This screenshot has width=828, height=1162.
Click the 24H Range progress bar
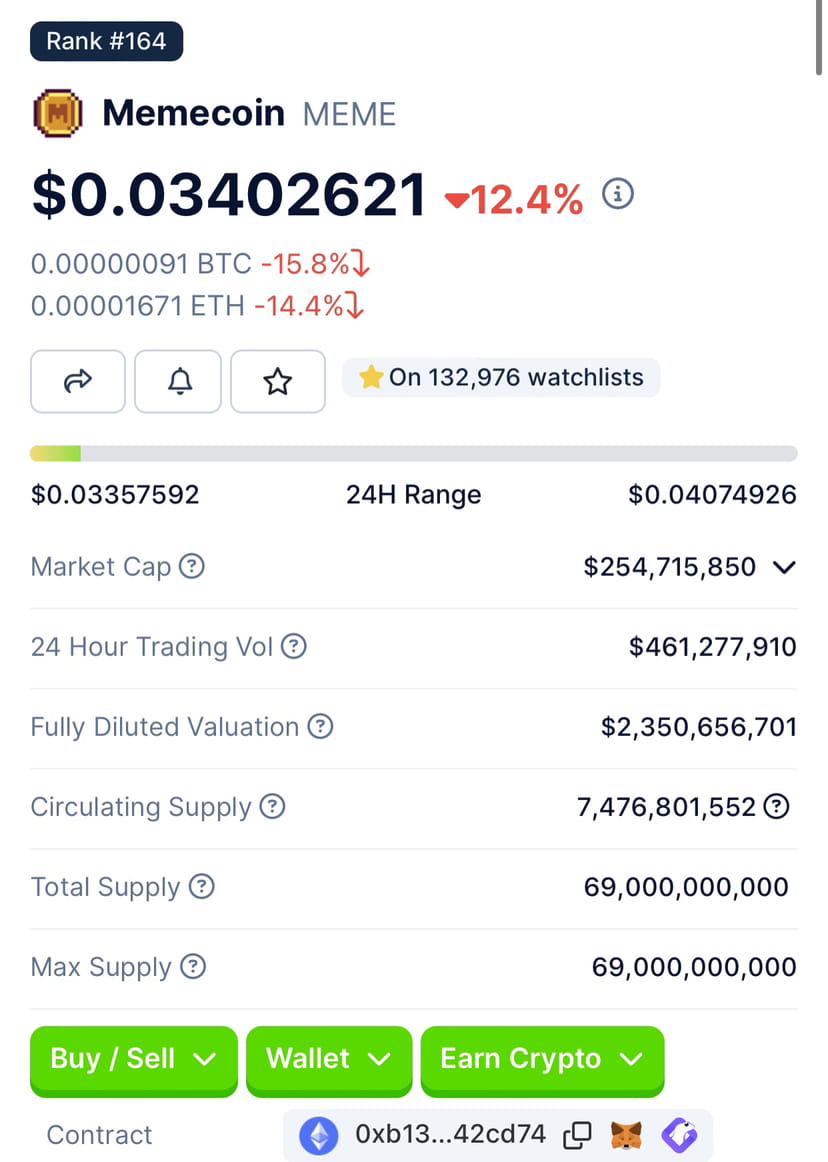click(414, 453)
